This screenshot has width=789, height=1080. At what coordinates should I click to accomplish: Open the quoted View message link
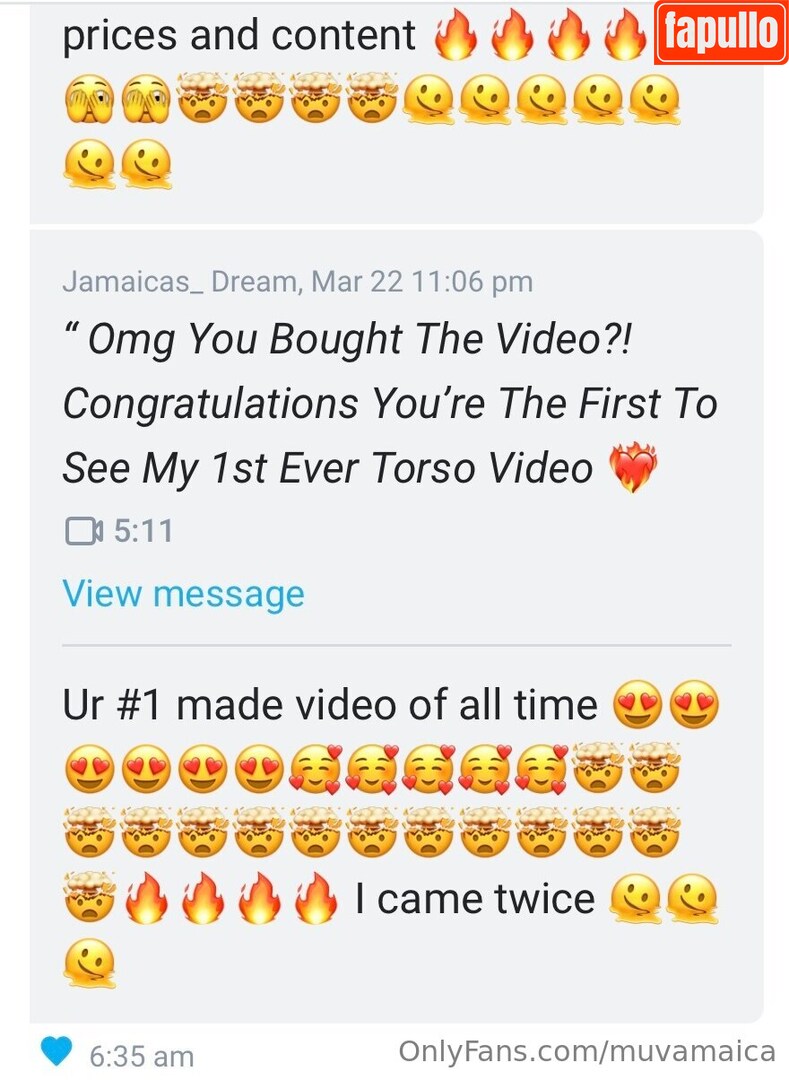[183, 594]
